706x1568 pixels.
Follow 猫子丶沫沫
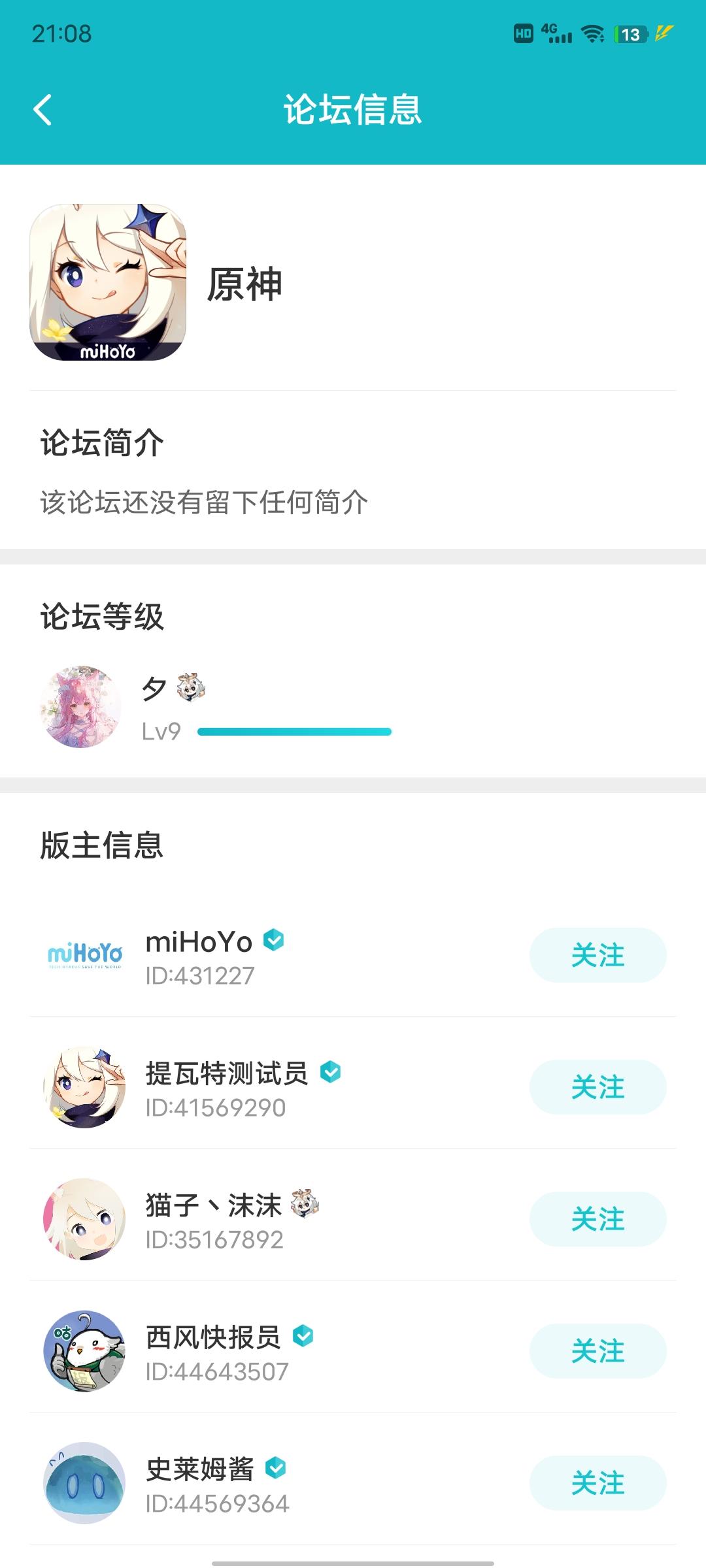click(x=597, y=1219)
